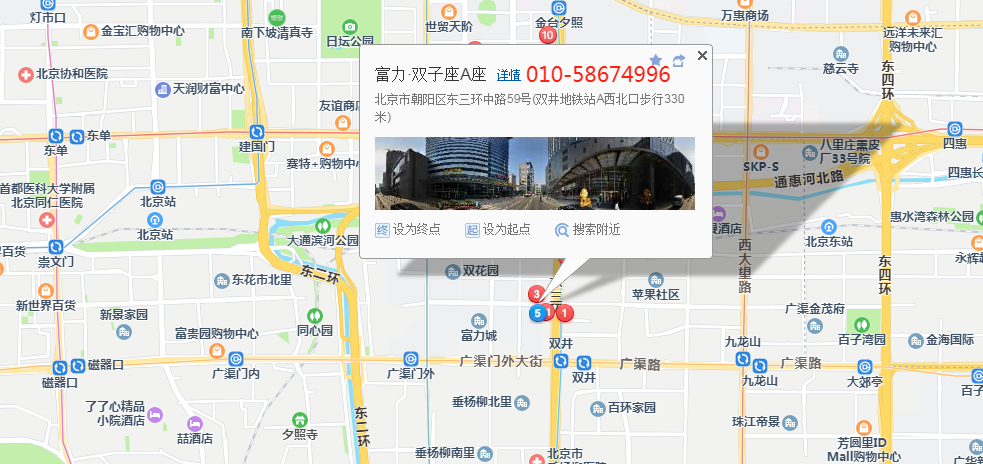Select red map marker 10
The height and width of the screenshot is (464, 983).
547,36
